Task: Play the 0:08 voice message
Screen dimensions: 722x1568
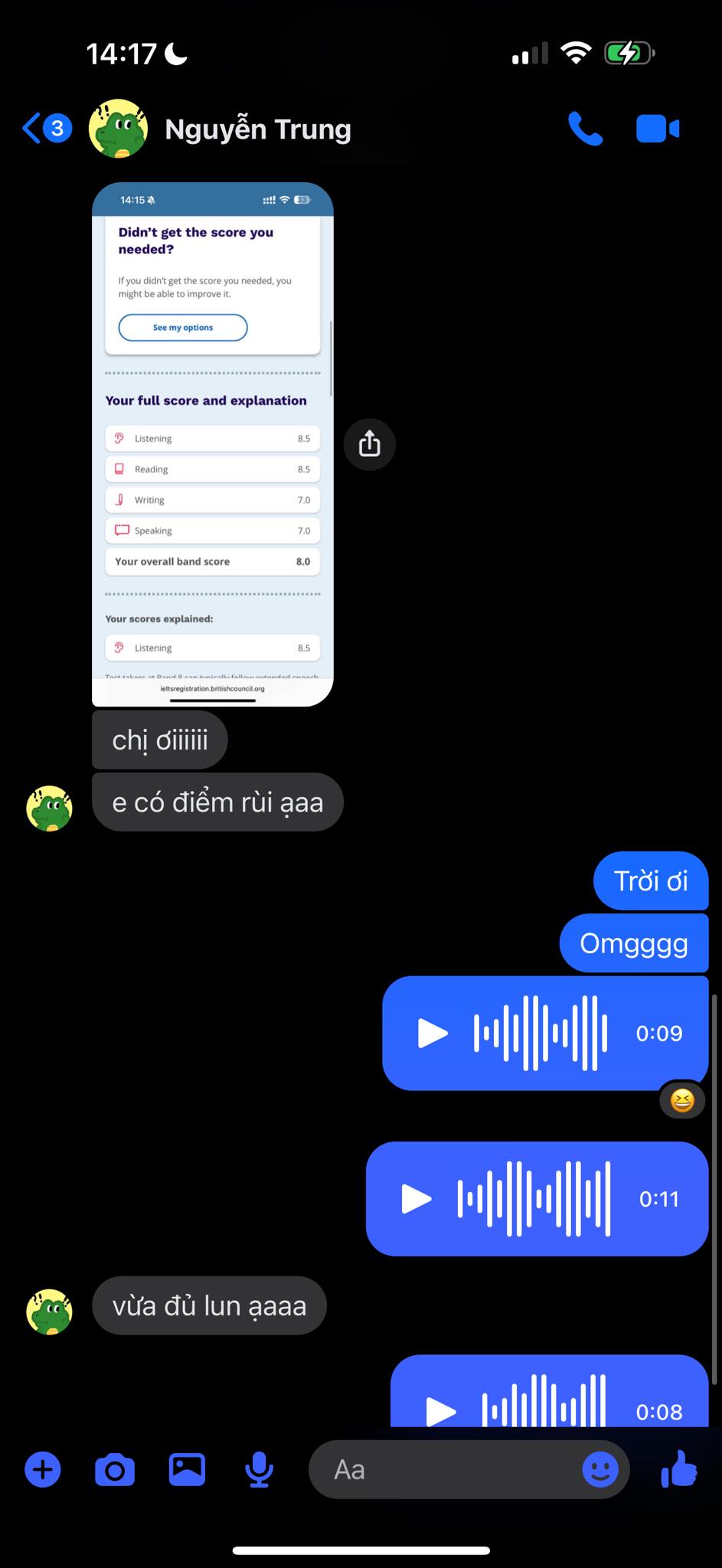Action: point(440,1410)
